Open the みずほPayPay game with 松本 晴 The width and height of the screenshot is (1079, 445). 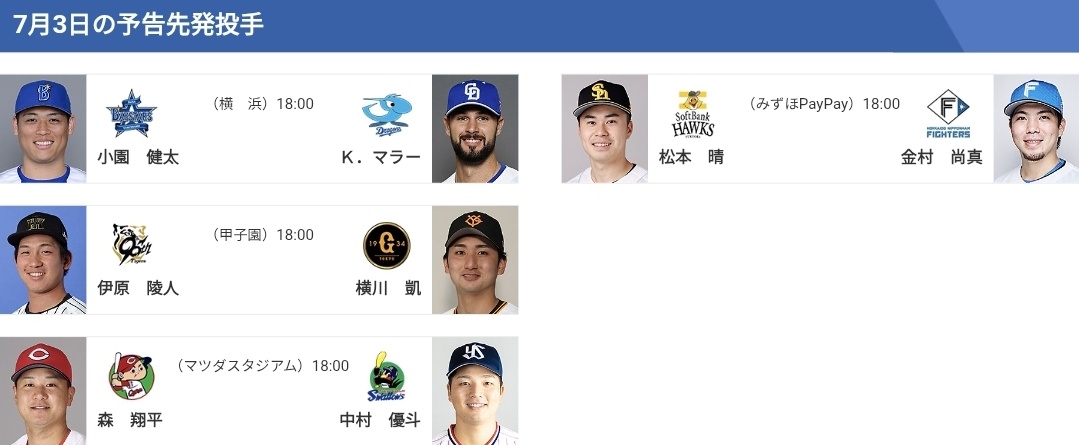pyautogui.click(x=820, y=129)
